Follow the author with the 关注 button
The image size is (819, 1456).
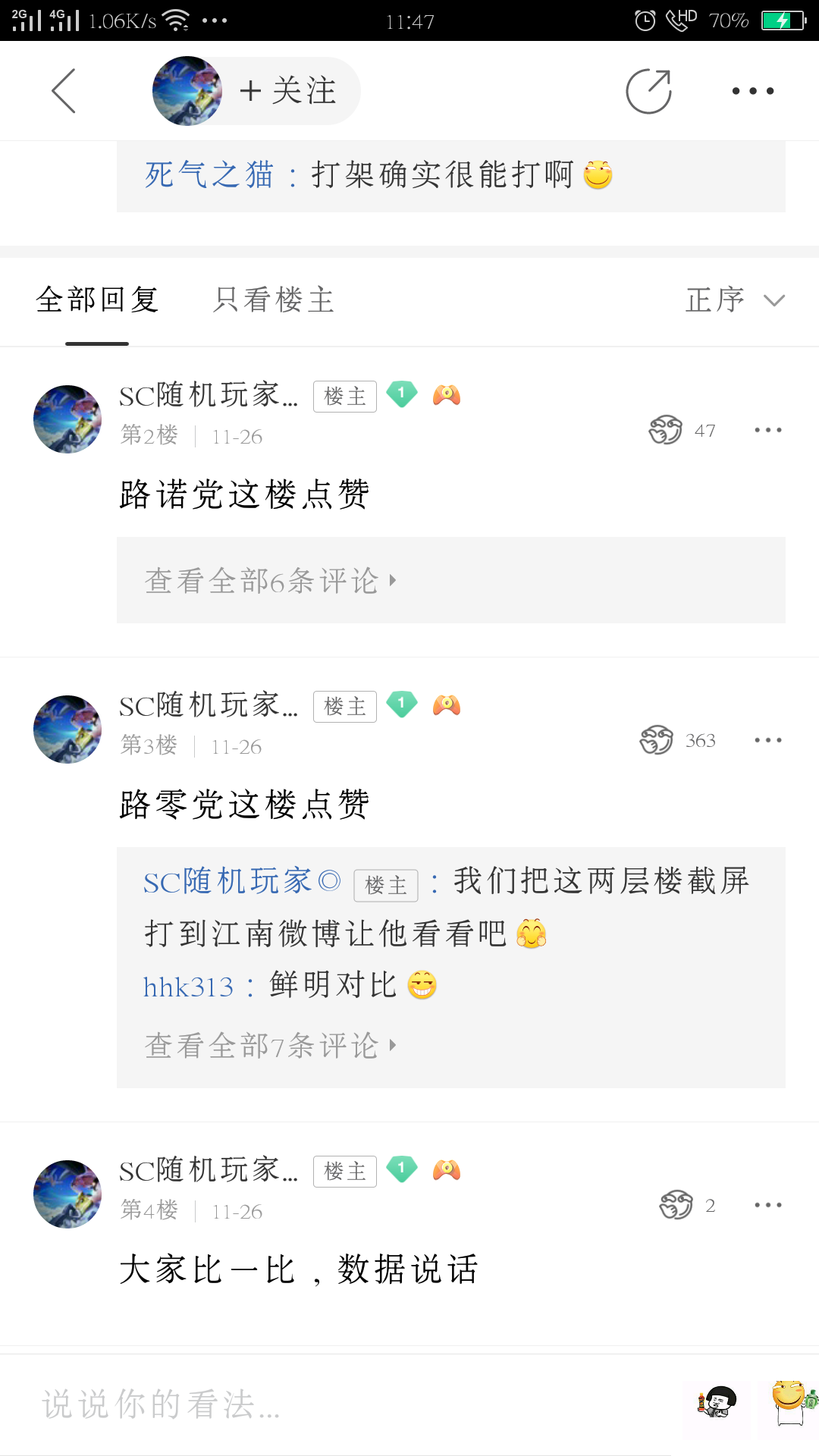[x=288, y=91]
